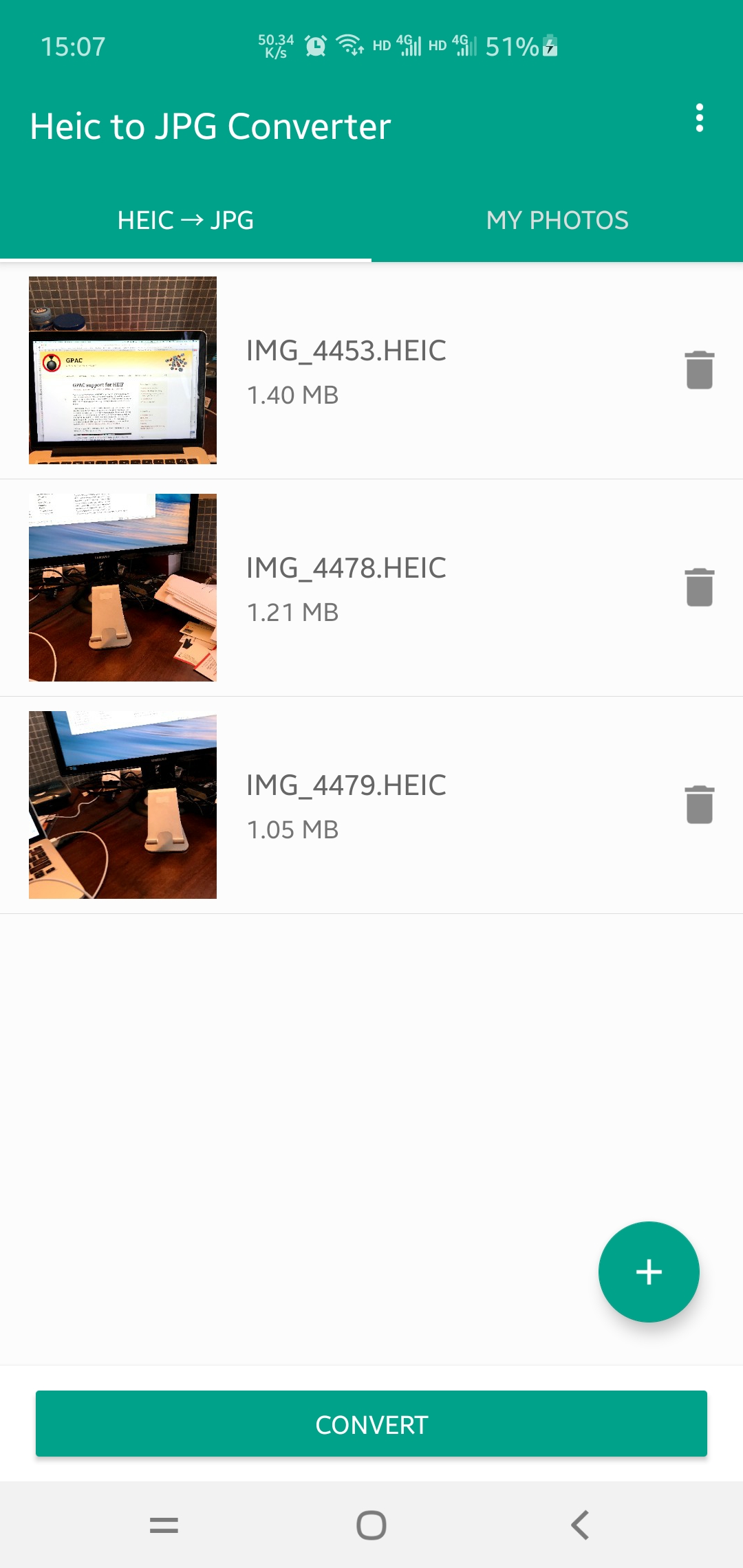The height and width of the screenshot is (1568, 743).
Task: Remove IMG_4478.HEIC with its trash icon
Action: tap(699, 587)
